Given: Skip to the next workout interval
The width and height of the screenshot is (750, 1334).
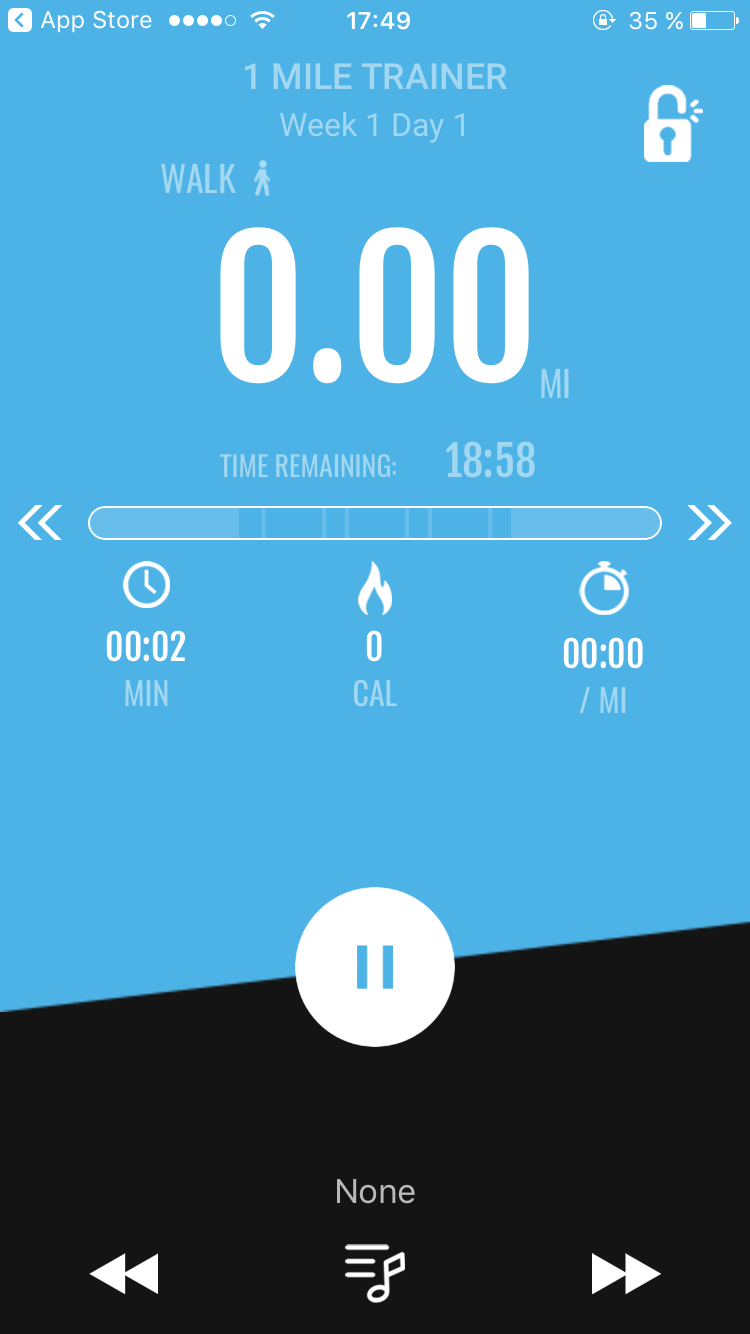Looking at the screenshot, I should point(710,523).
